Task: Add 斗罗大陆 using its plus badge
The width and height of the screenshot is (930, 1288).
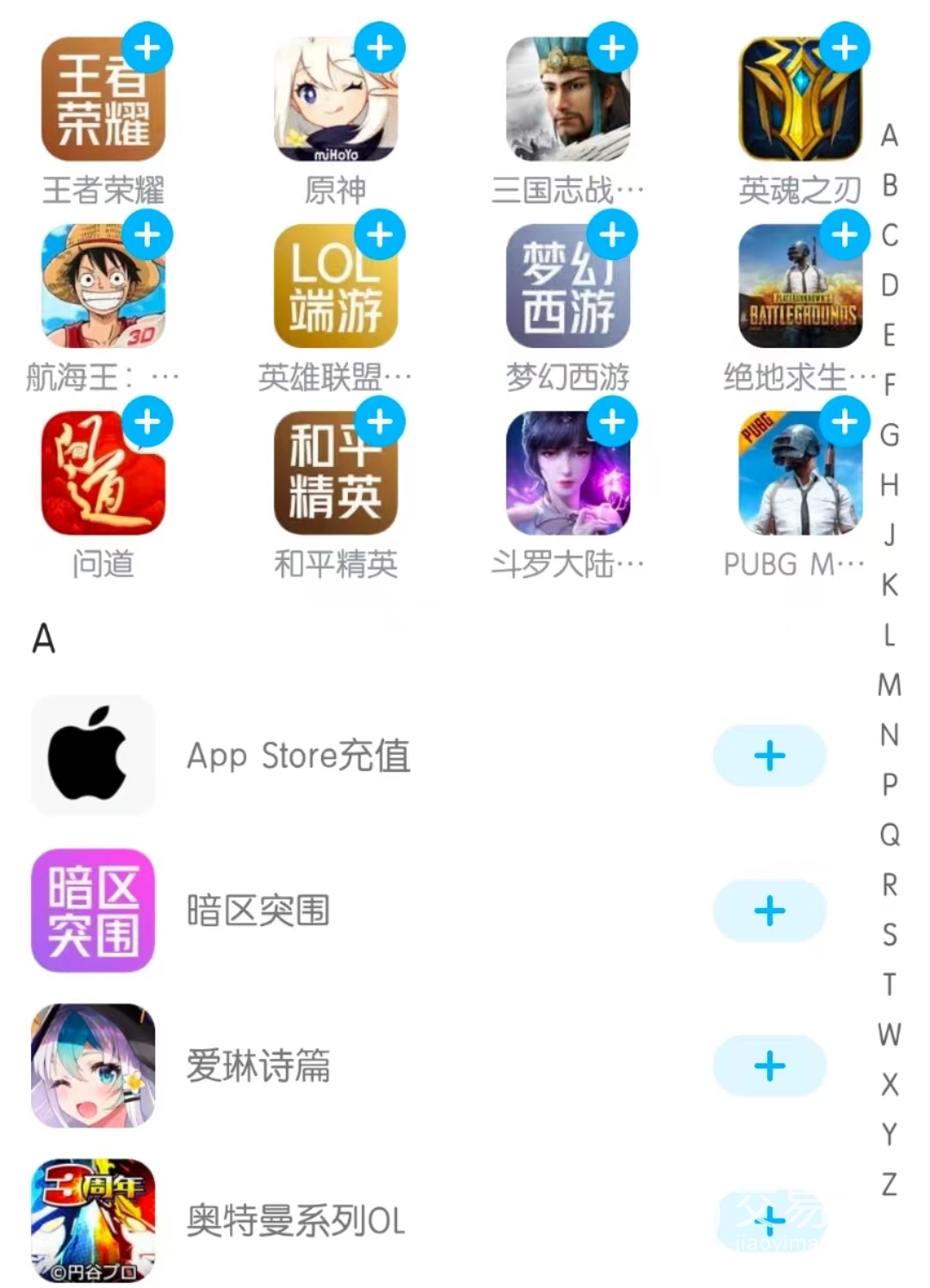Action: [x=612, y=422]
